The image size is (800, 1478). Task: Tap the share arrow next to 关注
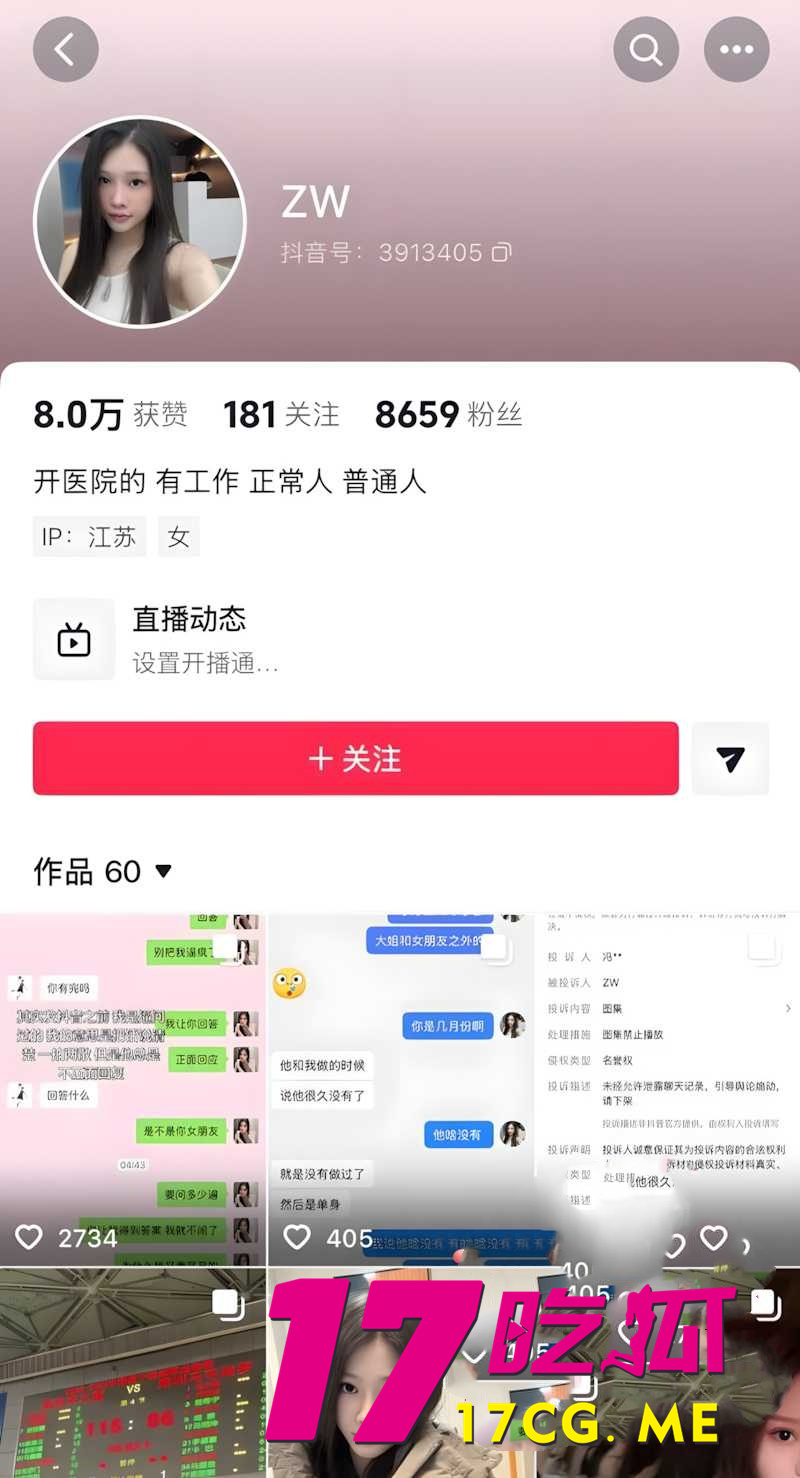pos(731,758)
